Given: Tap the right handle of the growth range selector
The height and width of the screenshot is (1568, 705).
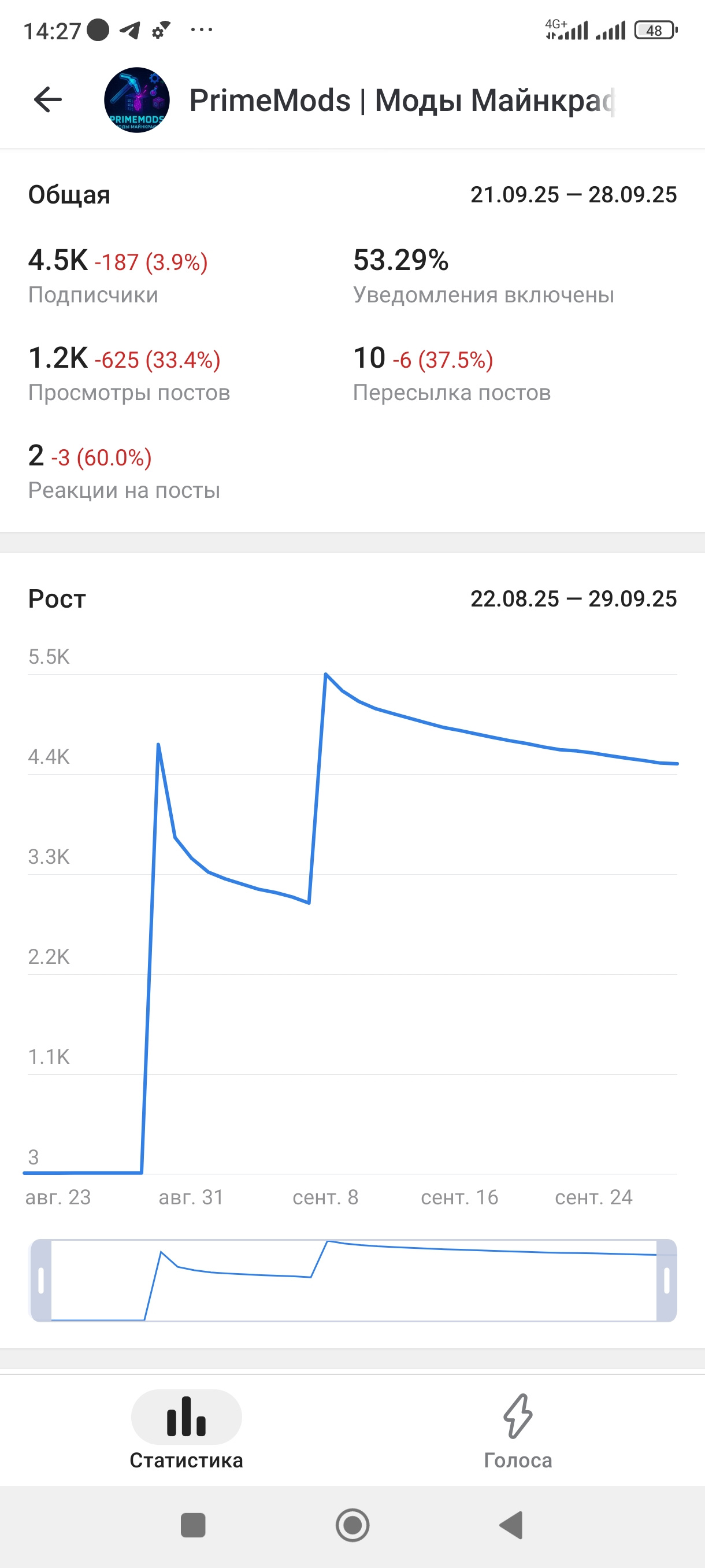Looking at the screenshot, I should [x=667, y=1280].
